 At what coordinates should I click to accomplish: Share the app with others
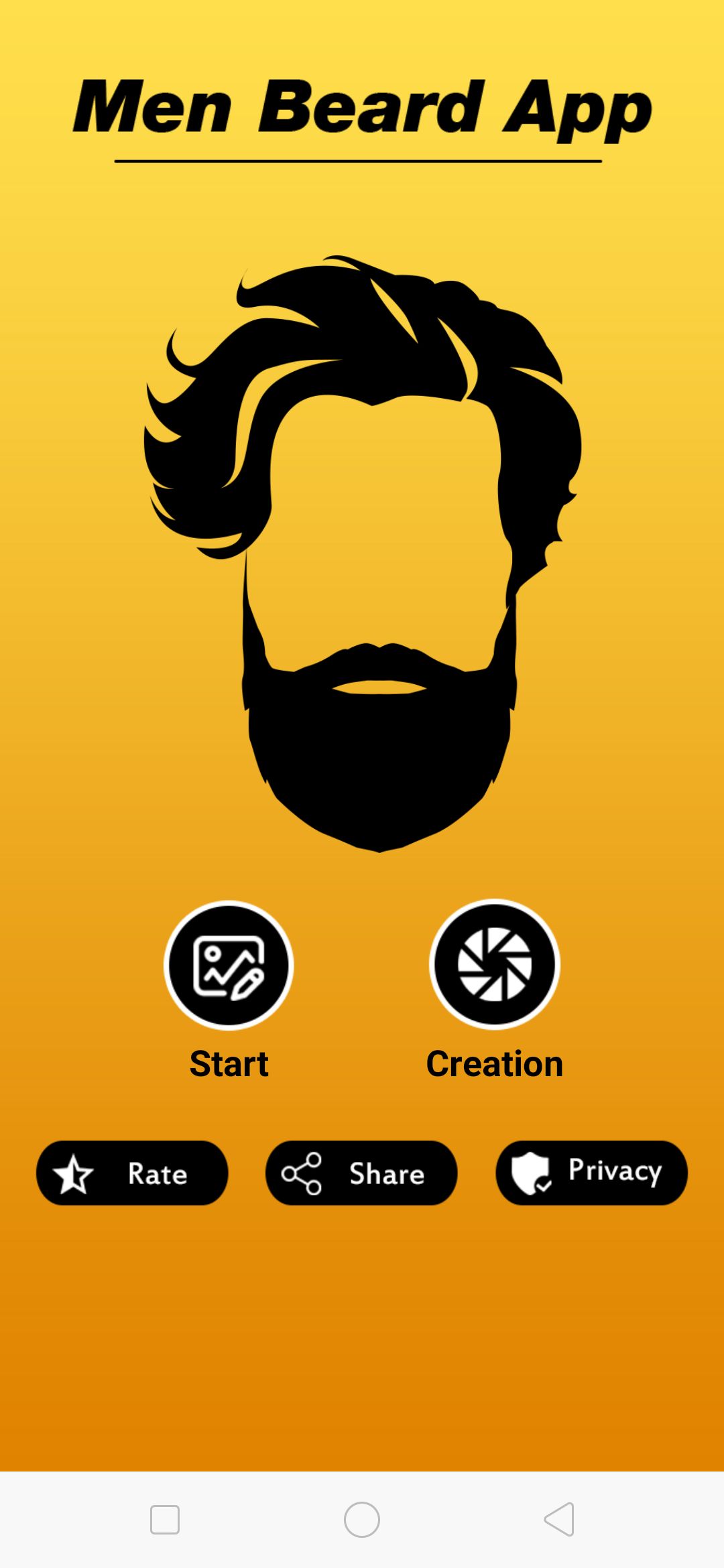(x=361, y=1173)
